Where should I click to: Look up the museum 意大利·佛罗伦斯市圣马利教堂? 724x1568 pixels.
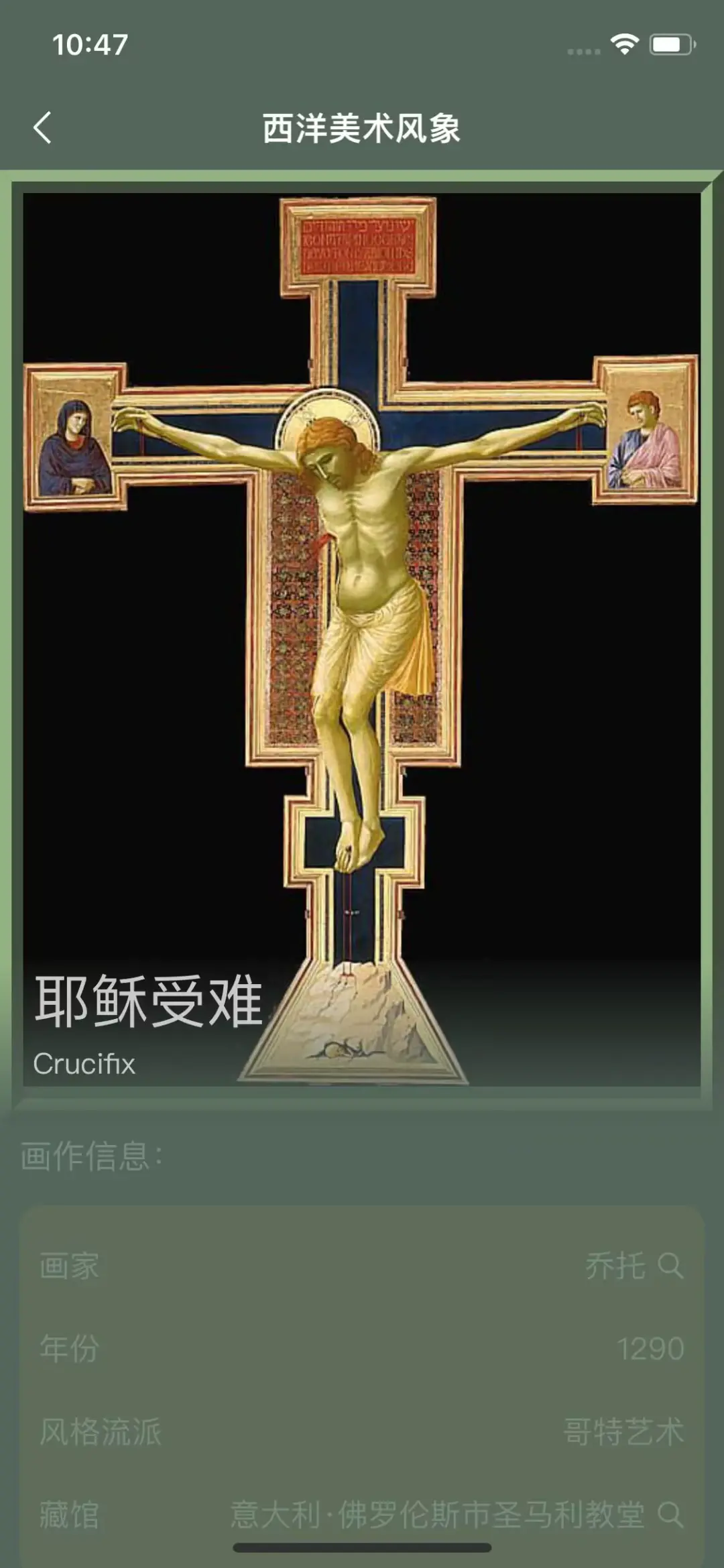click(x=670, y=1514)
